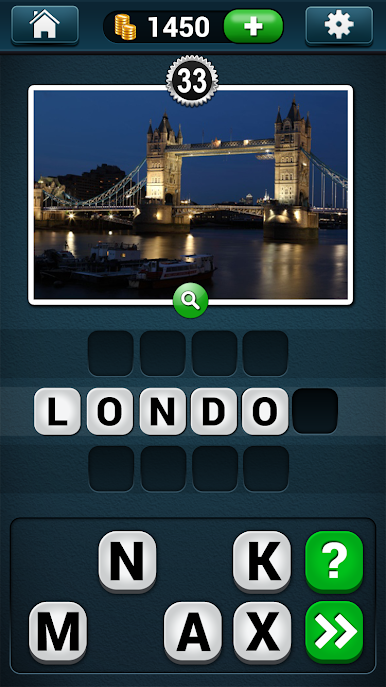Select the letter A from the tray
The image size is (386, 687).
point(193,631)
